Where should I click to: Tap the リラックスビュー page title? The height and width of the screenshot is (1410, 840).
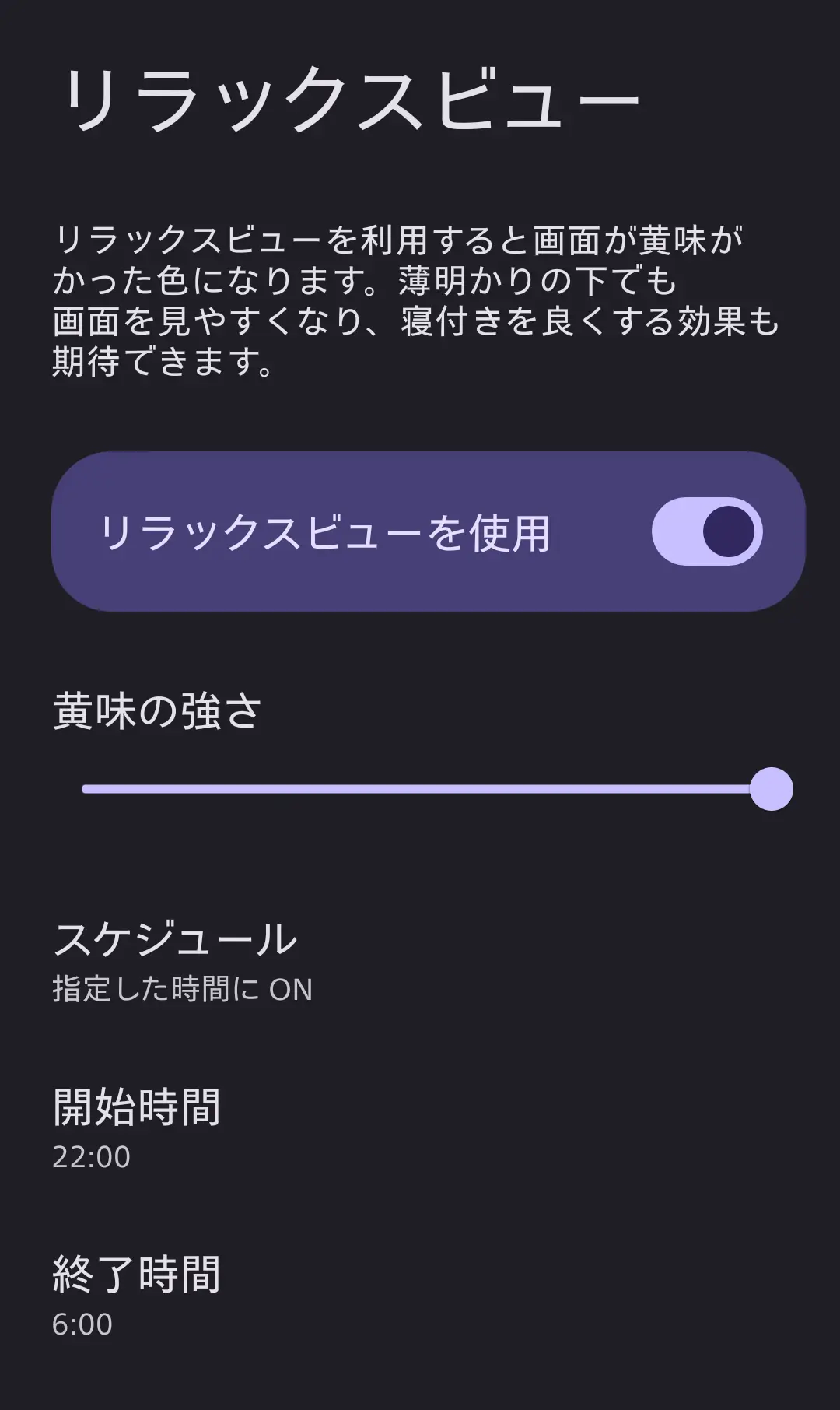[x=350, y=96]
